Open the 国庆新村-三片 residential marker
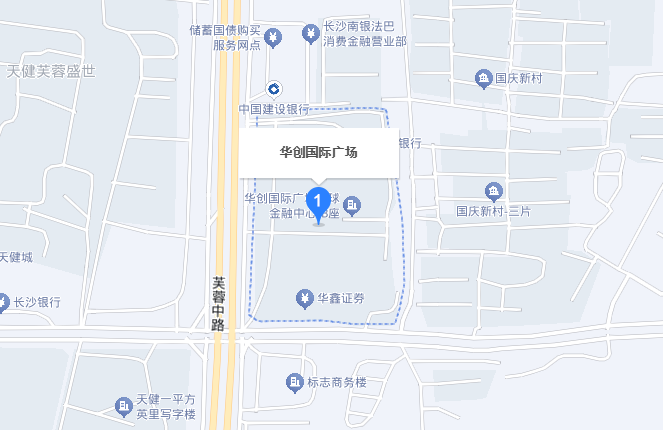Screen dimensions: 663x430 [493, 191]
